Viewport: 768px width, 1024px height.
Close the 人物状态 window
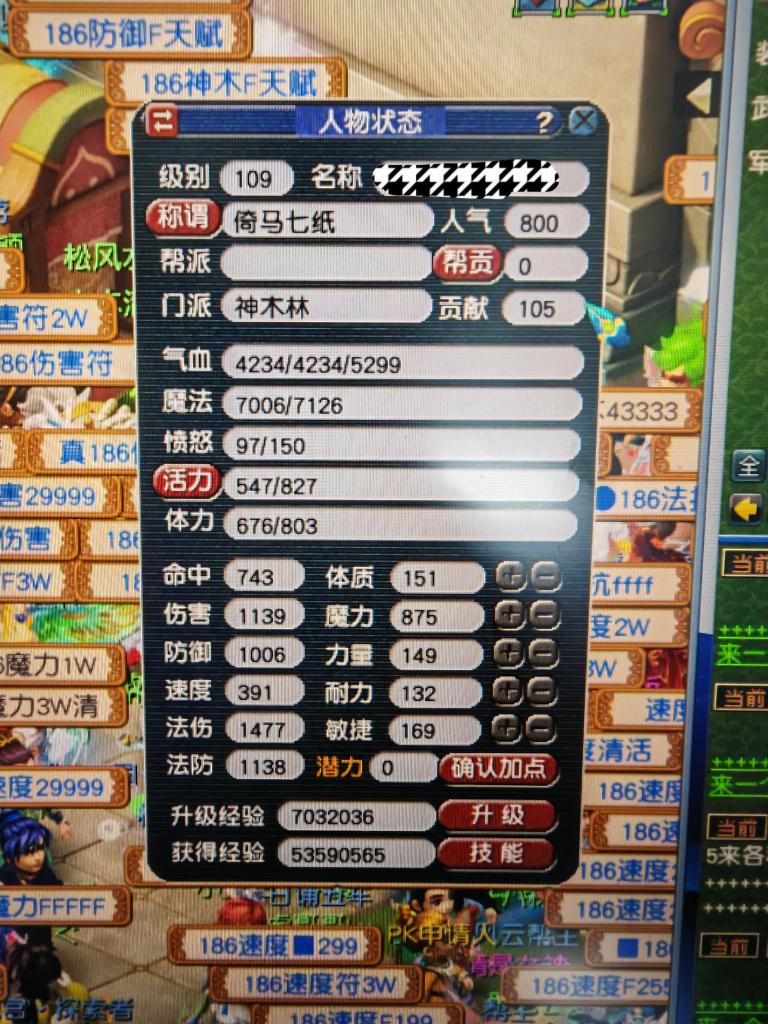(x=583, y=122)
